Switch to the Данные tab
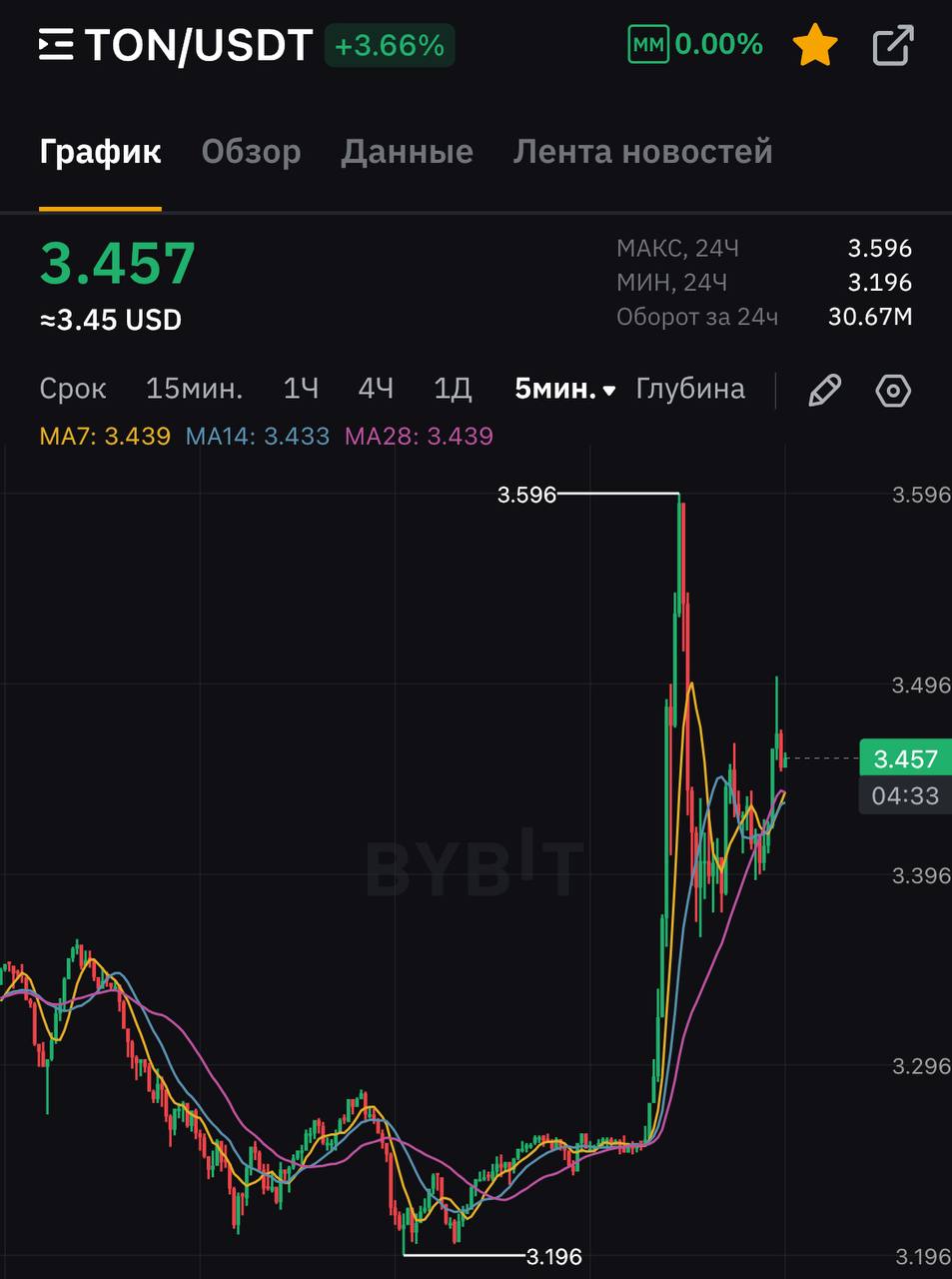 pyautogui.click(x=407, y=152)
